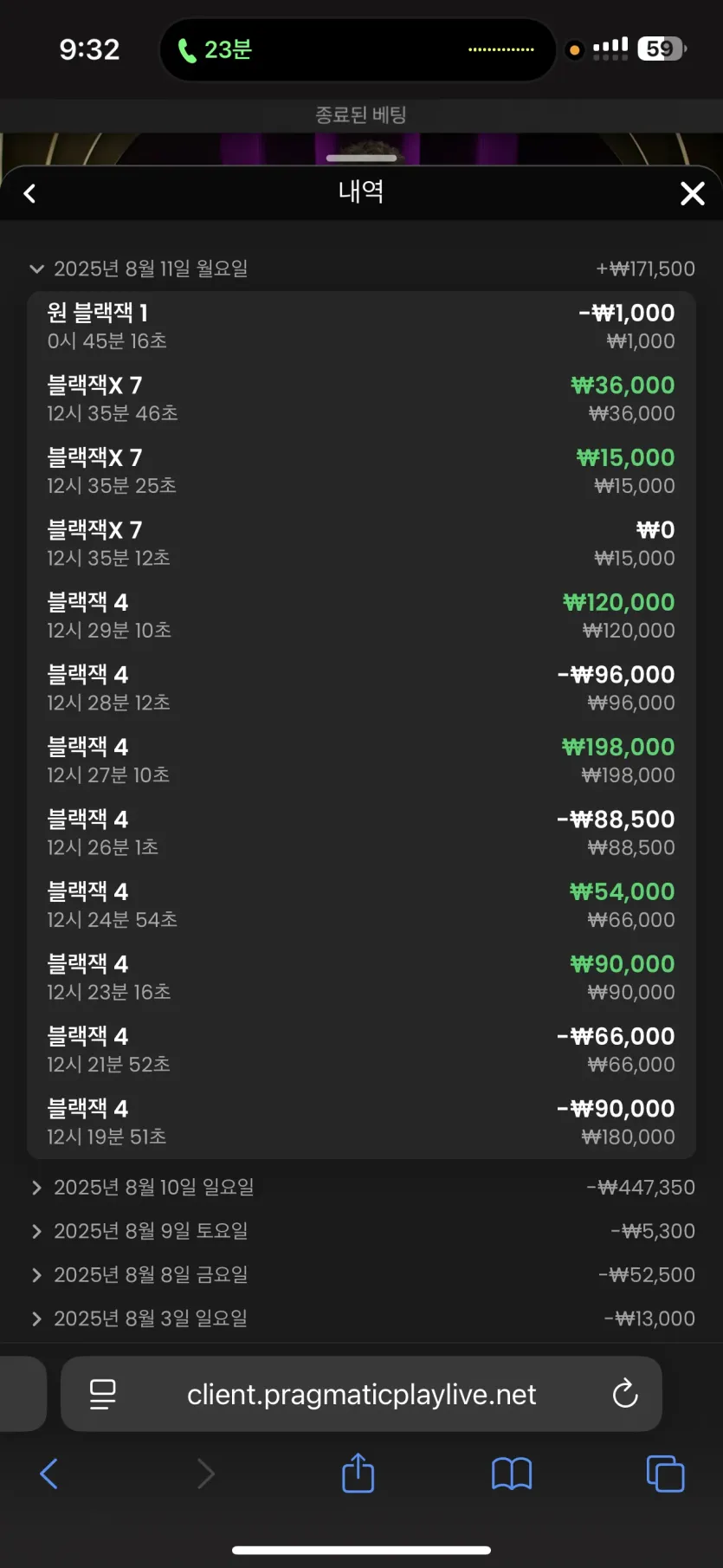View the 블랙잭 4 bet at 12시 29분 10초

pyautogui.click(x=360, y=616)
